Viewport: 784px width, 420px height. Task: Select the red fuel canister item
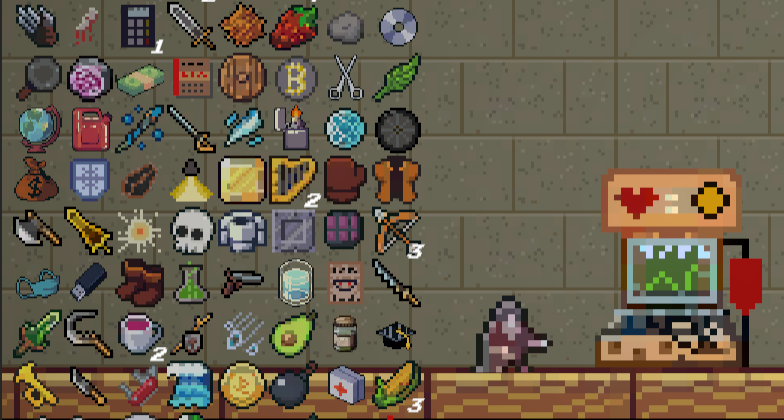pos(88,128)
